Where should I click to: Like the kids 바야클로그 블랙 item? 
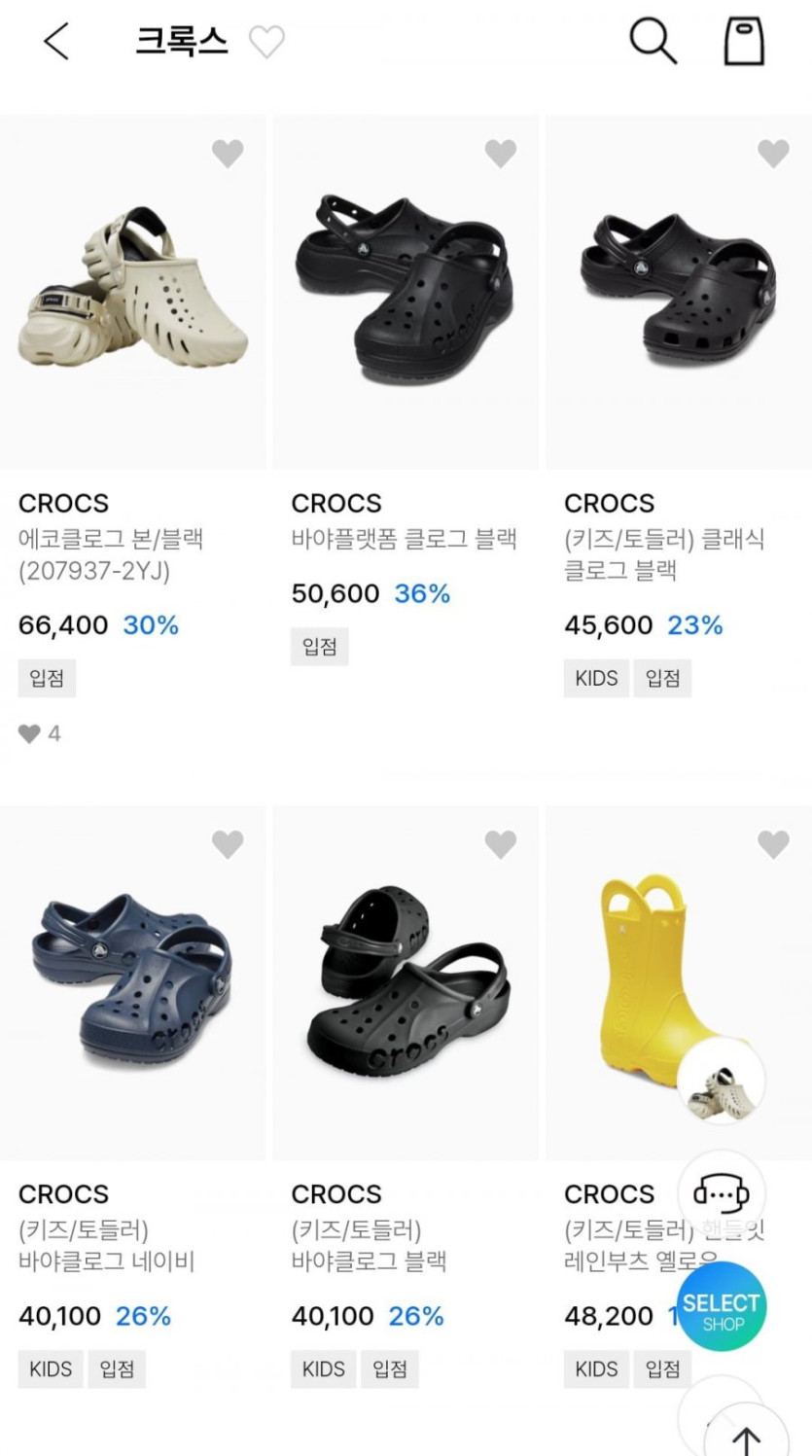point(501,844)
